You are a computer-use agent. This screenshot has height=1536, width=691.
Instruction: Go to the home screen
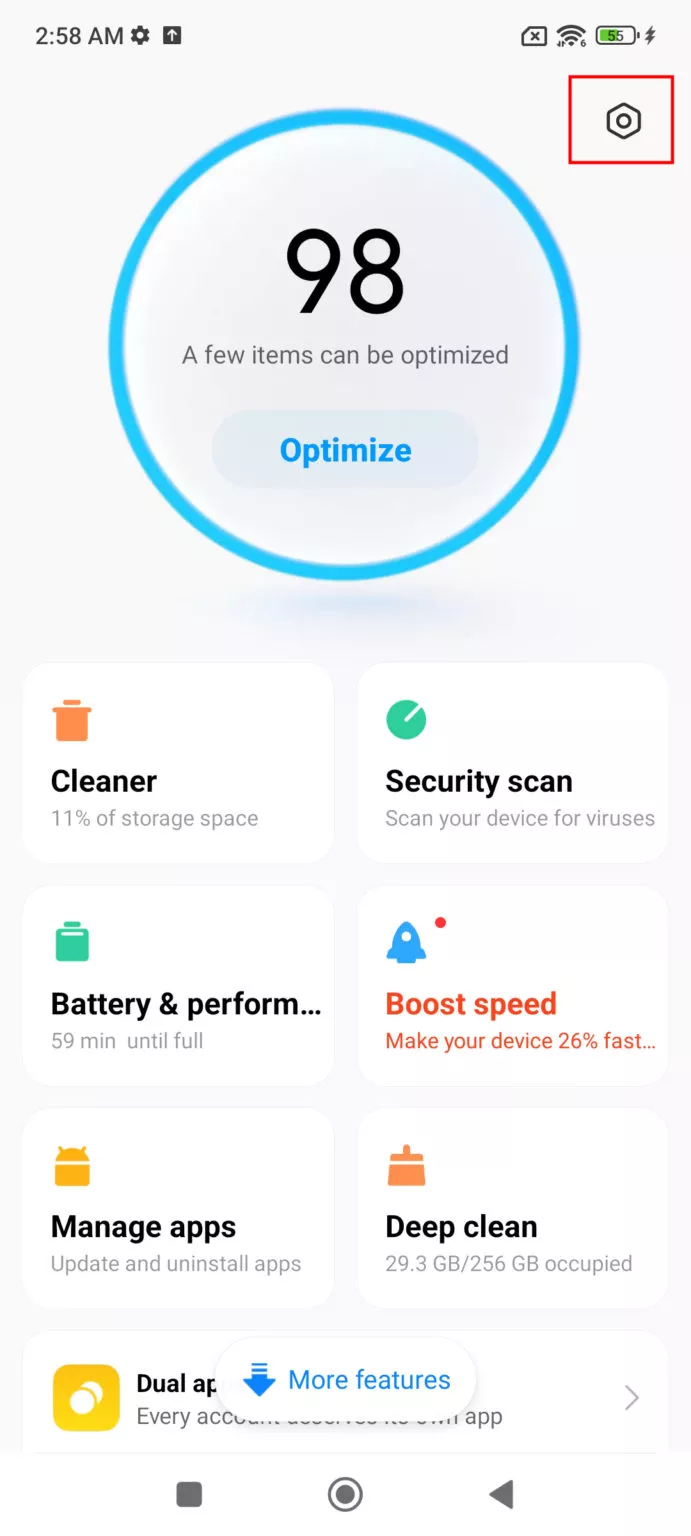[x=345, y=1495]
